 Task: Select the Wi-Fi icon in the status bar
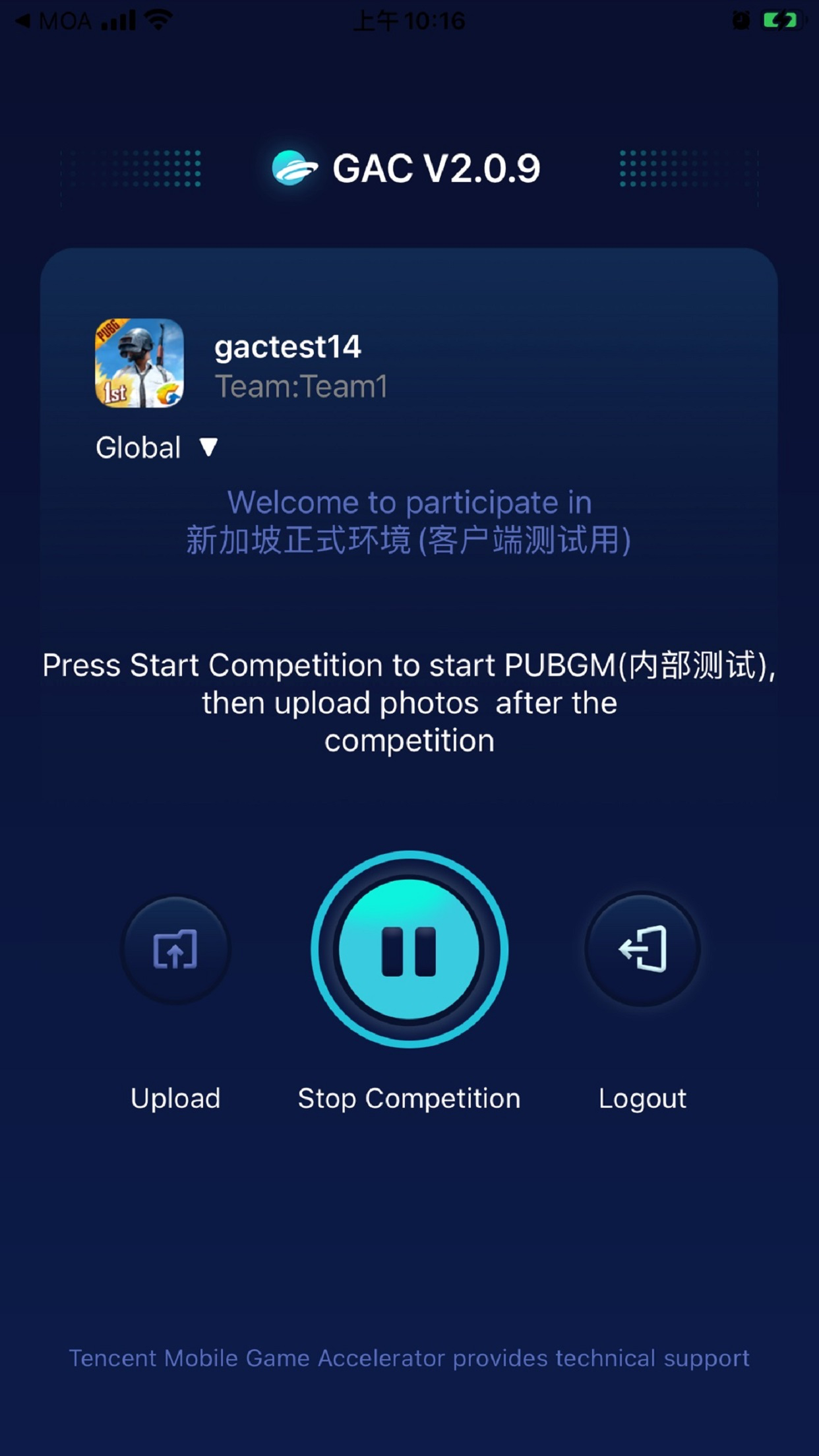(x=156, y=18)
